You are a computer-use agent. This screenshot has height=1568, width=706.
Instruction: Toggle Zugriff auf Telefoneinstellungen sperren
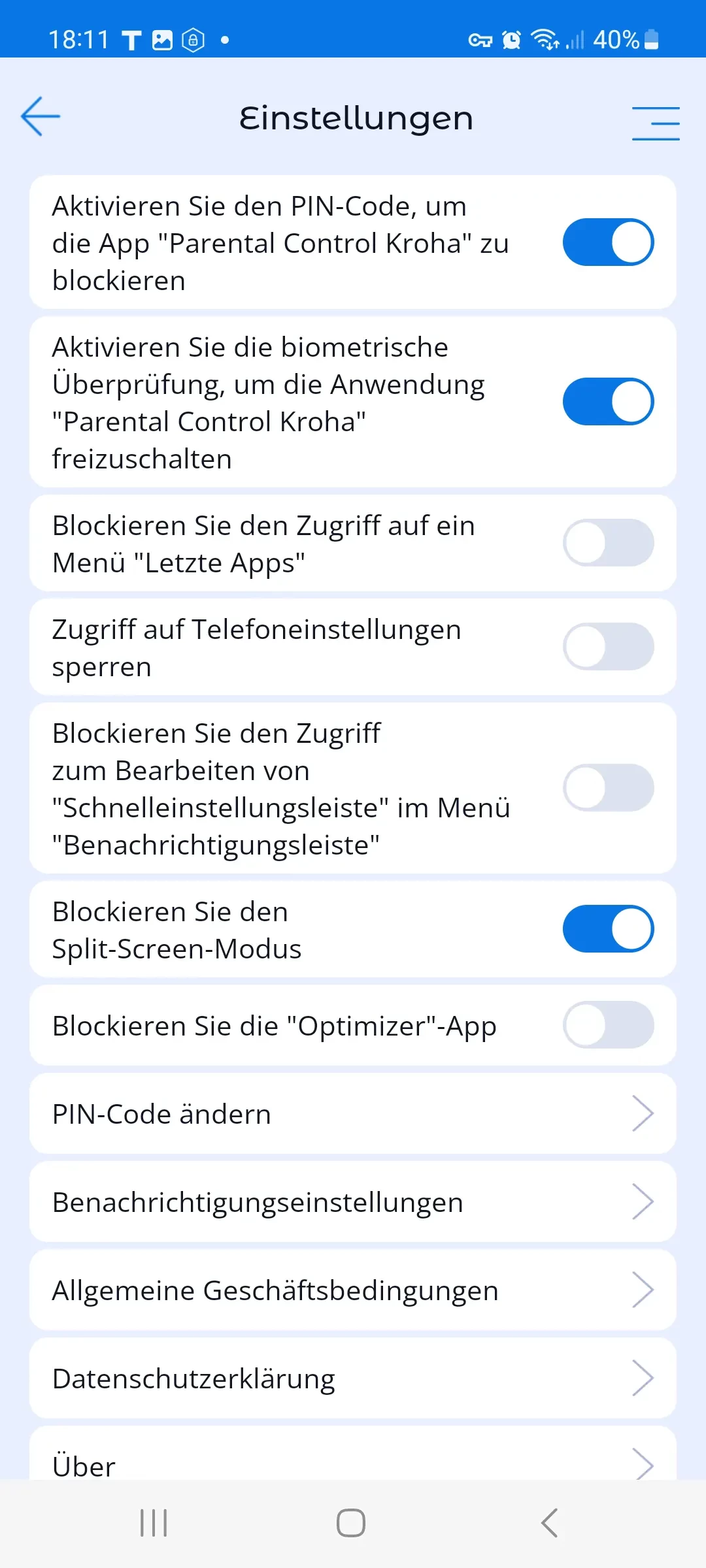(608, 647)
